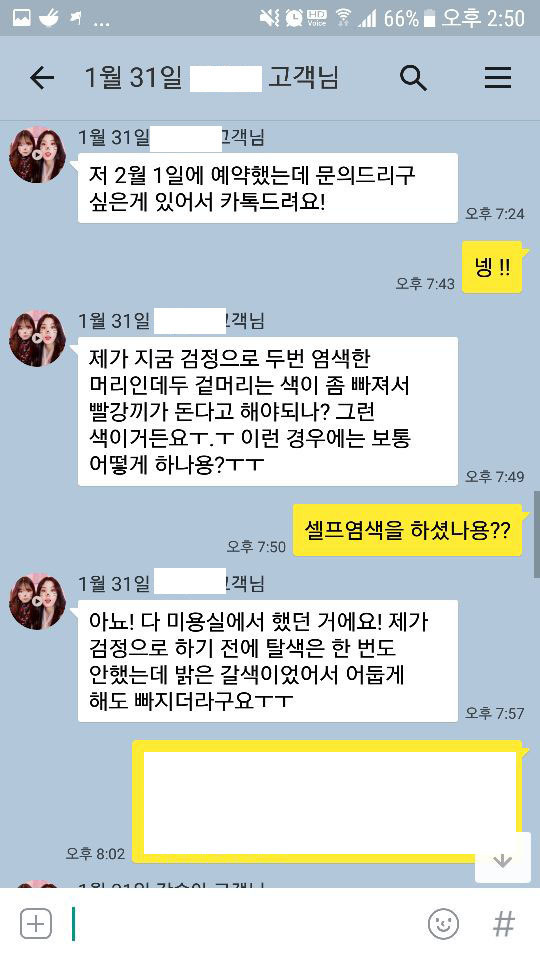Tap the message input field

pos(245,923)
